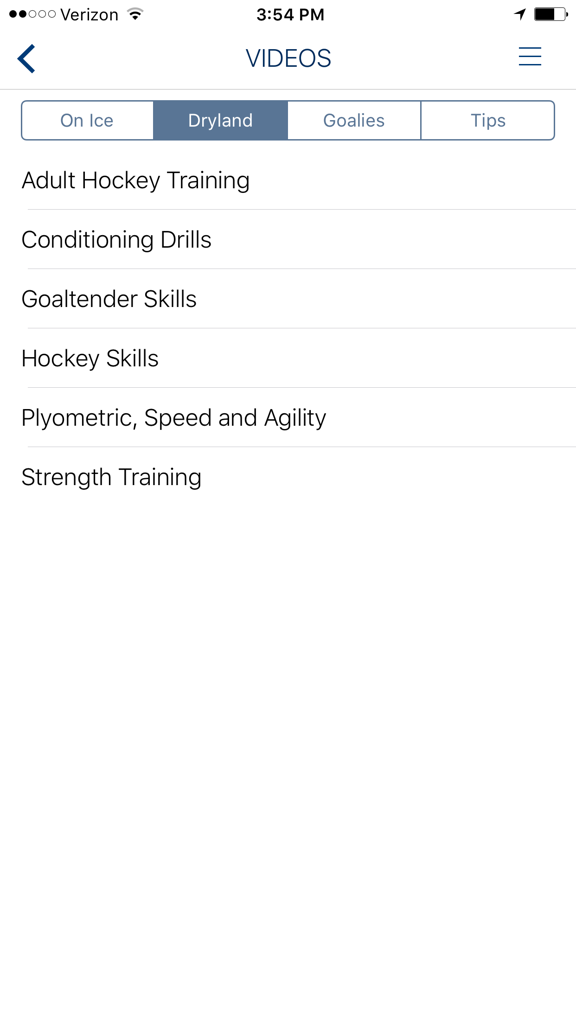Open Conditioning Drills
The width and height of the screenshot is (576, 1024).
[288, 240]
